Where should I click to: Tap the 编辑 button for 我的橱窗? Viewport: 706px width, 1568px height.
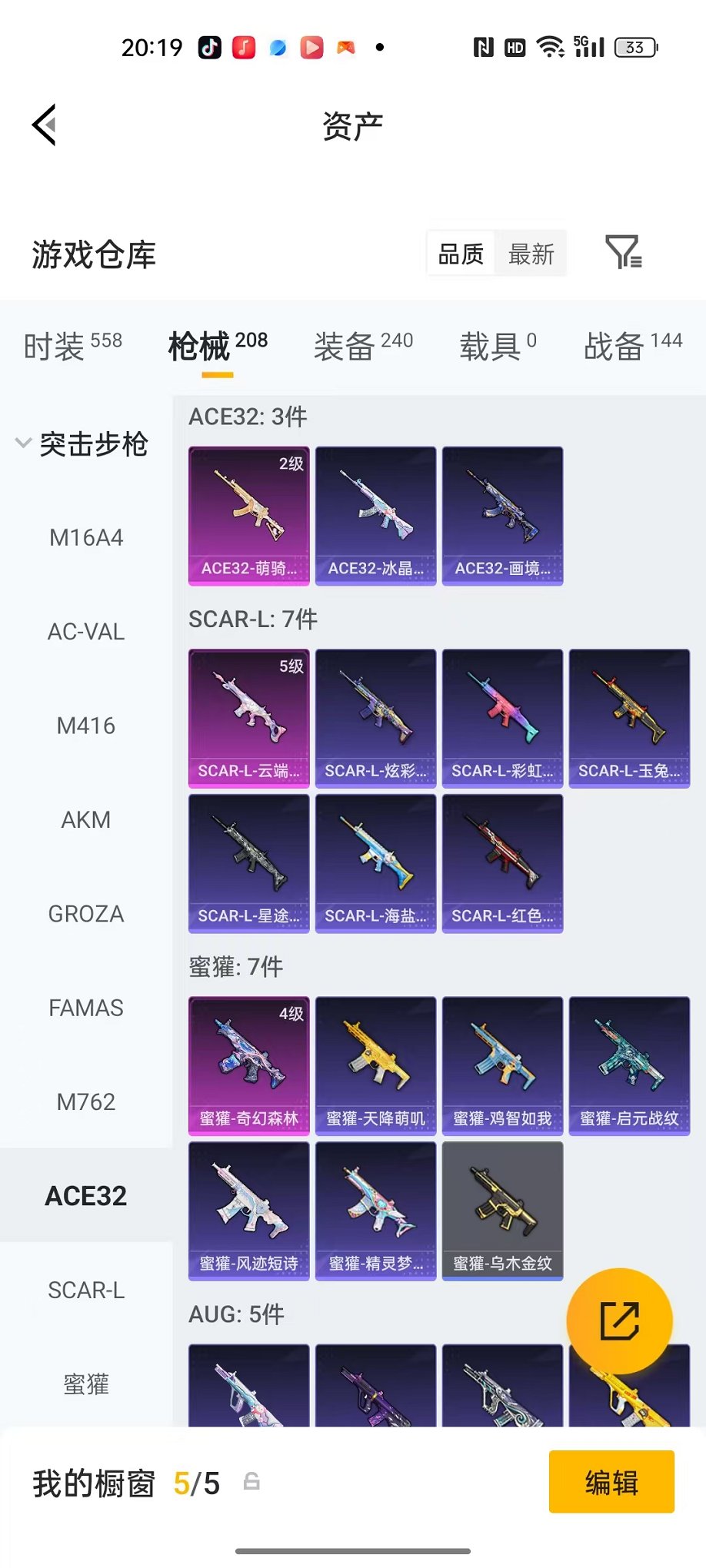tap(611, 1482)
